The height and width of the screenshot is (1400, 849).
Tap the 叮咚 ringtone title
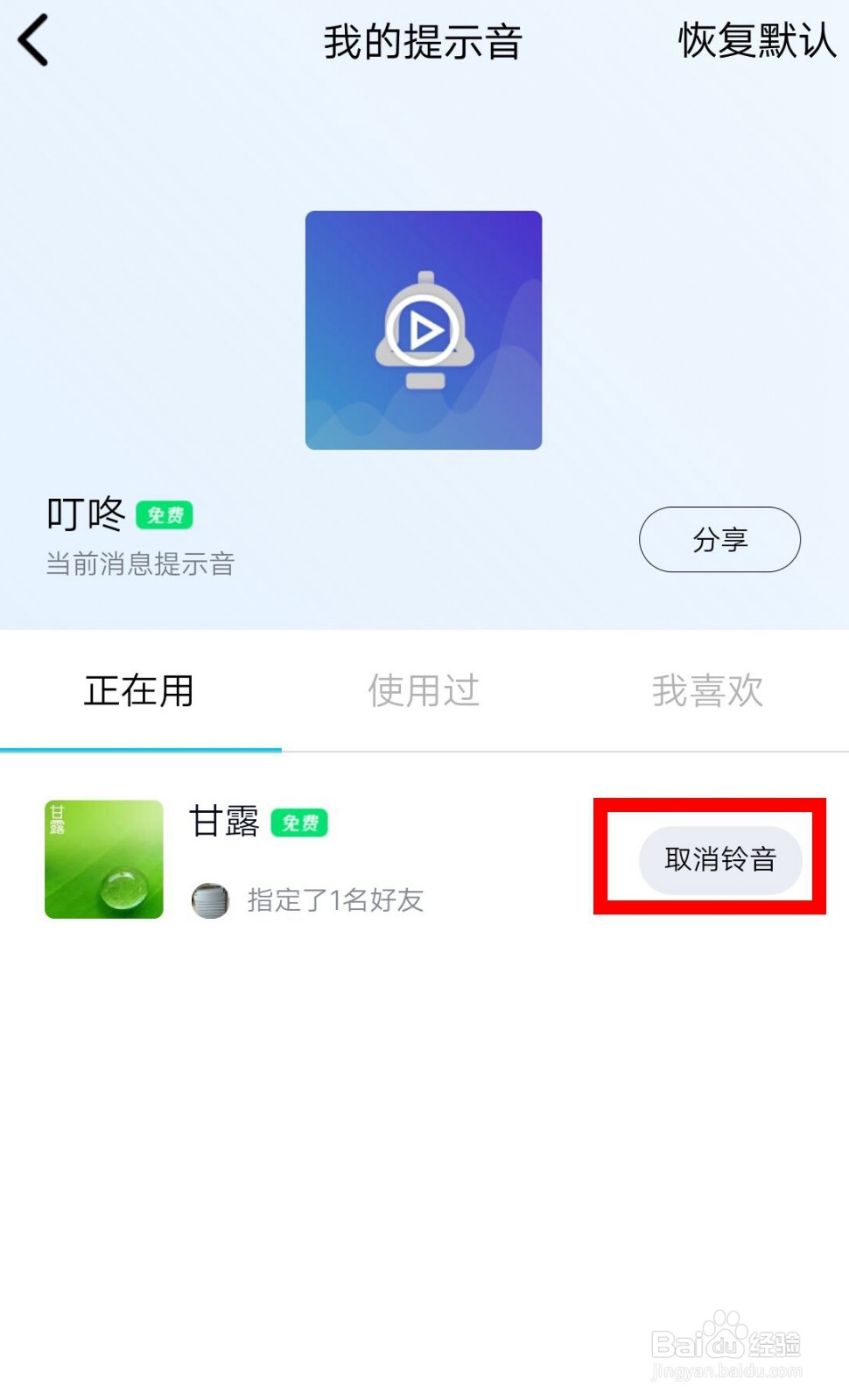pos(85,514)
